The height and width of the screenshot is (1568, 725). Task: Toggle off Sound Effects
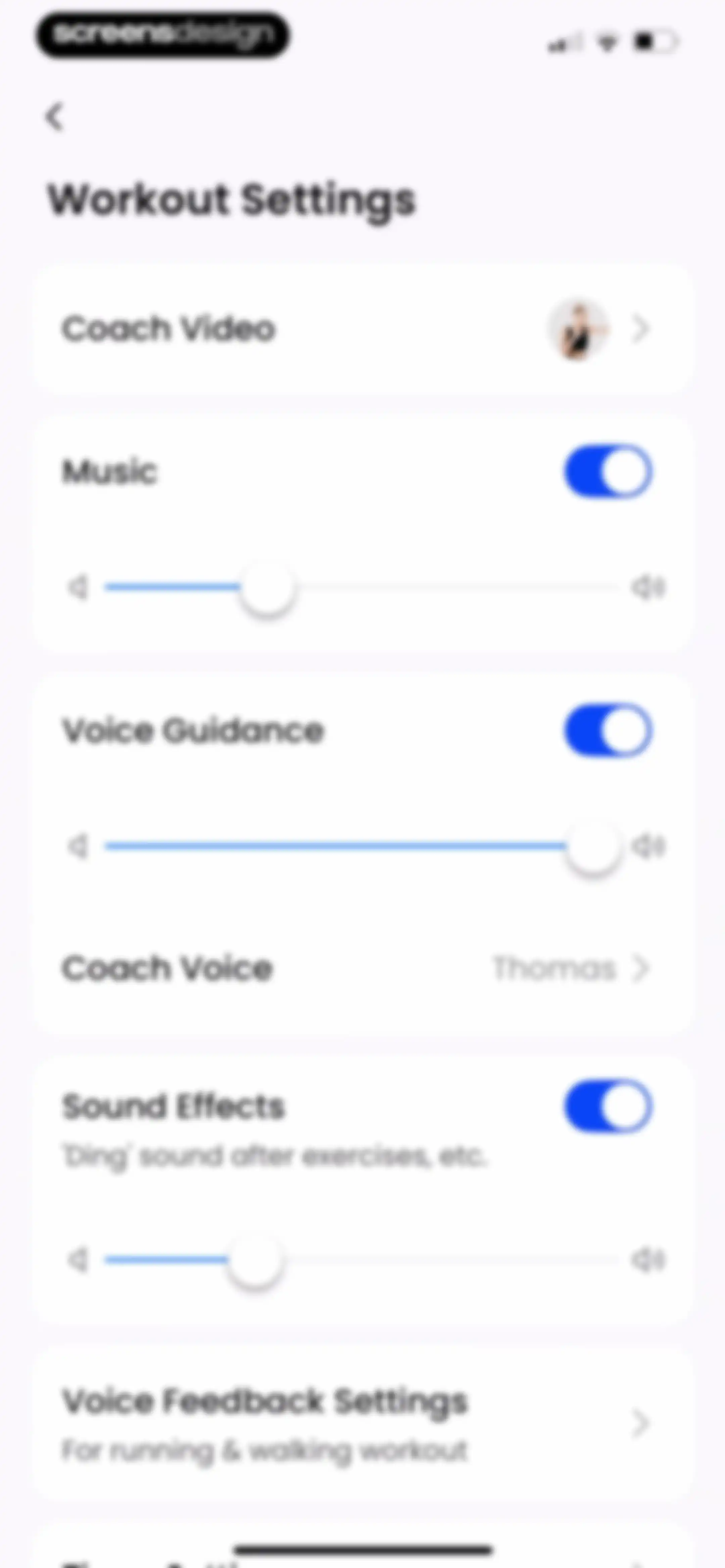click(x=608, y=1106)
